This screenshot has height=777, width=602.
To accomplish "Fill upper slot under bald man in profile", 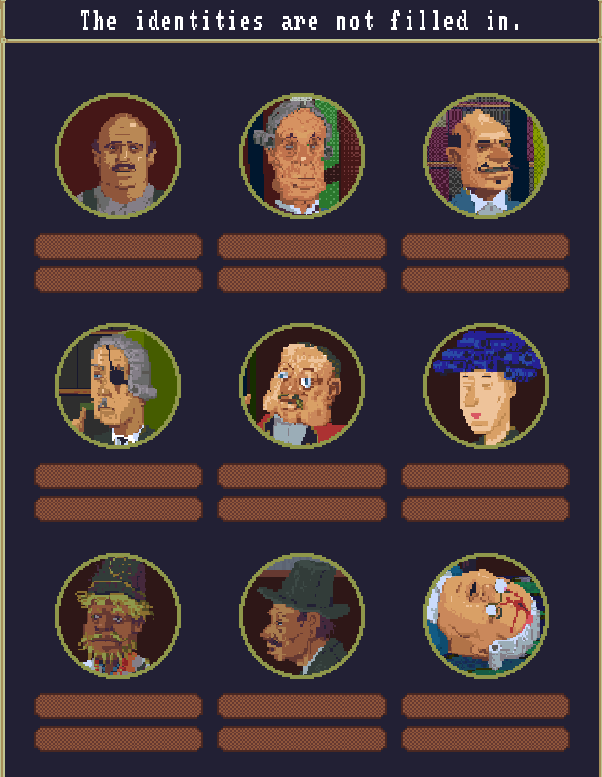I will (x=485, y=246).
